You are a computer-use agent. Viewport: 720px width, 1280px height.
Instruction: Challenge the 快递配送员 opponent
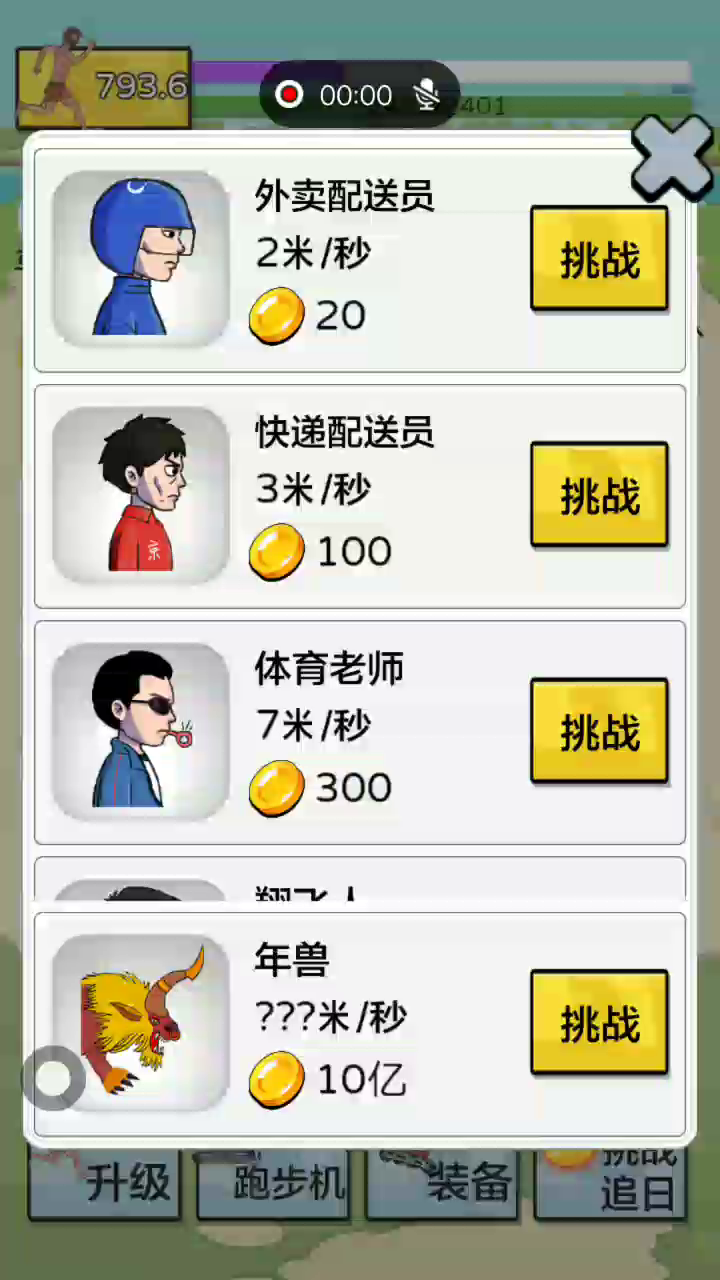598,495
